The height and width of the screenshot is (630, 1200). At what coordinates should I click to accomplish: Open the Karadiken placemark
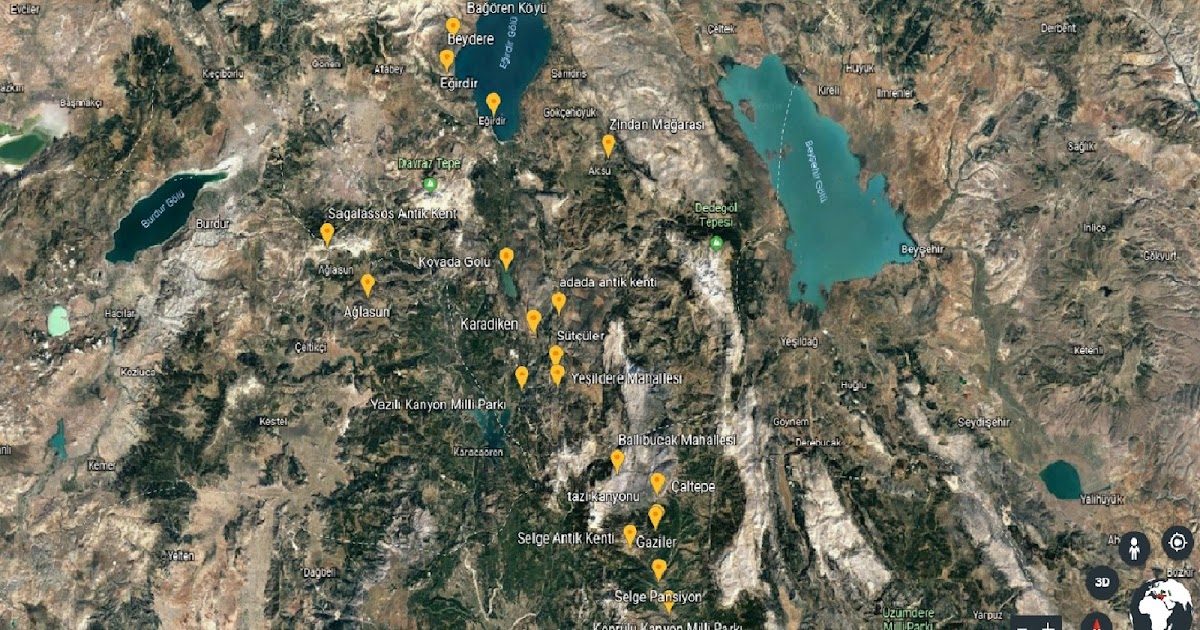[534, 321]
